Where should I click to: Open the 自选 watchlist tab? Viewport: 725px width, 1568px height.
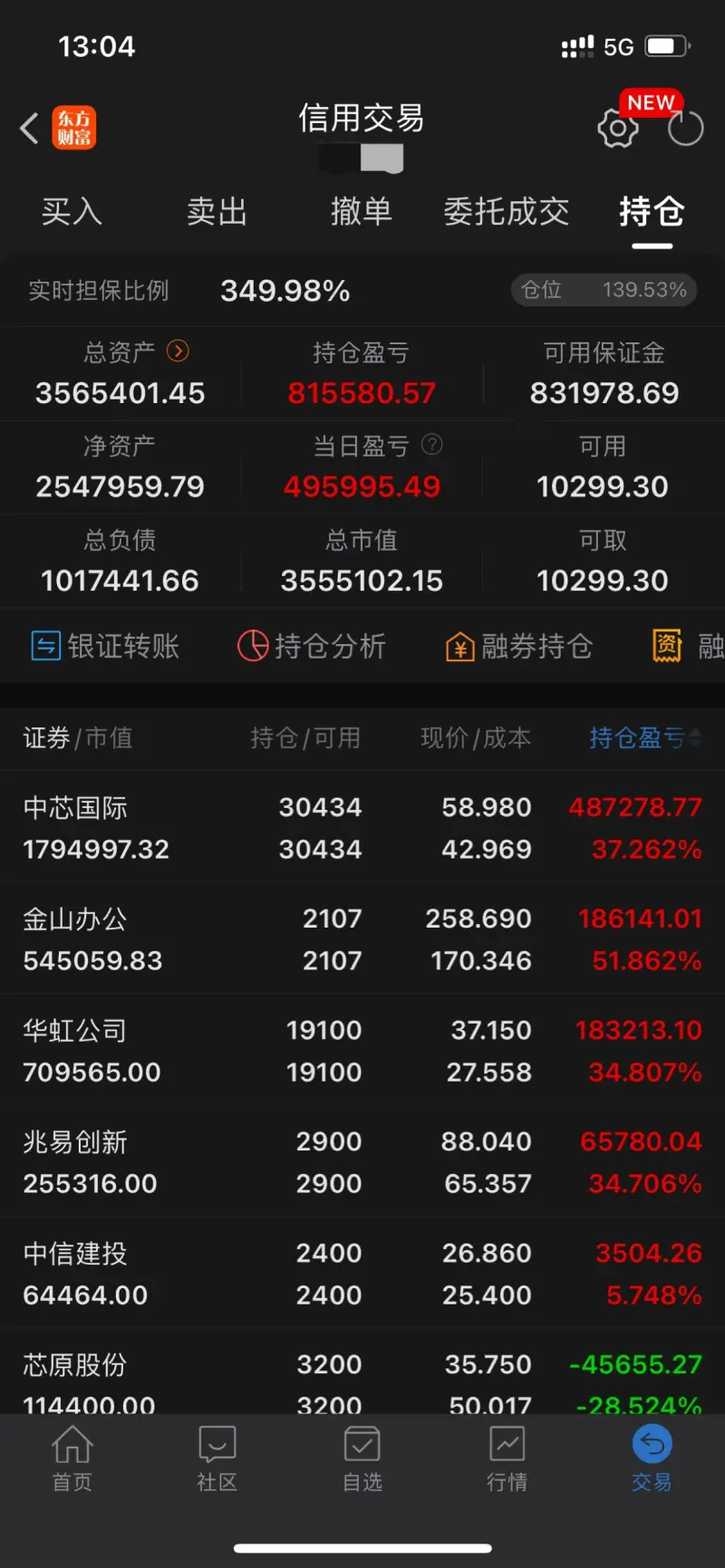point(362,1457)
